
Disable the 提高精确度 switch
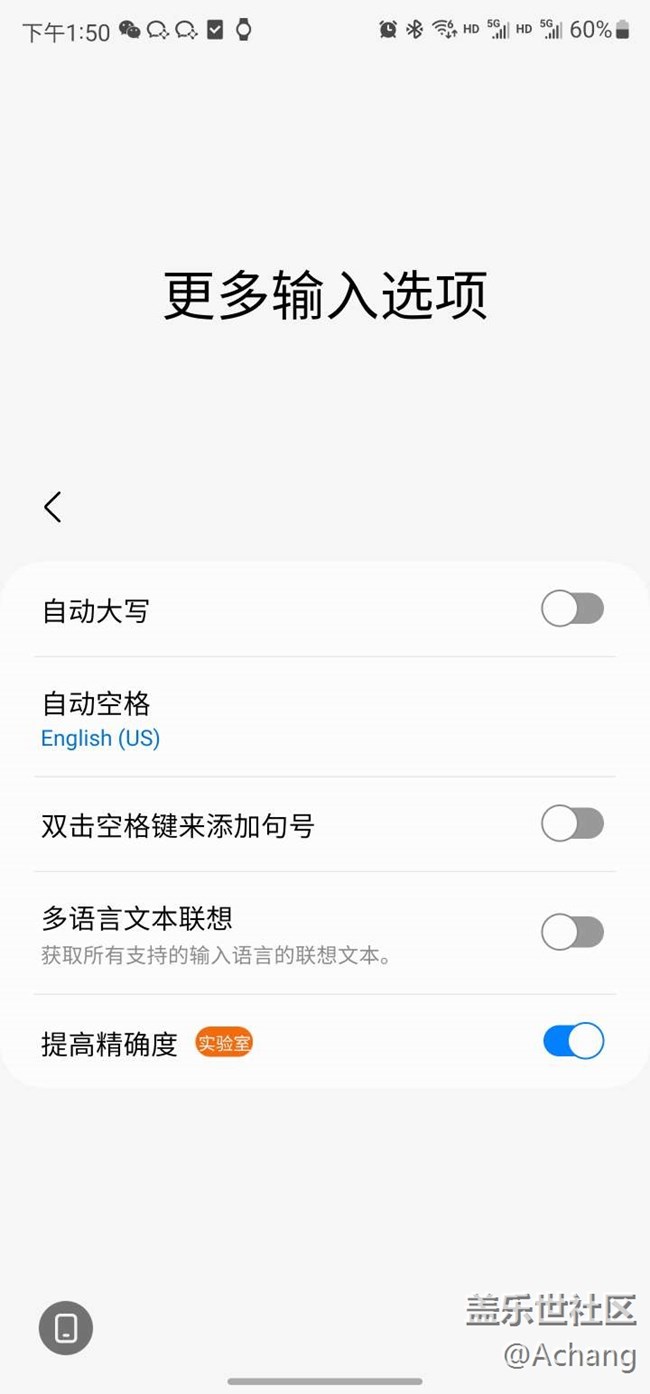573,1041
